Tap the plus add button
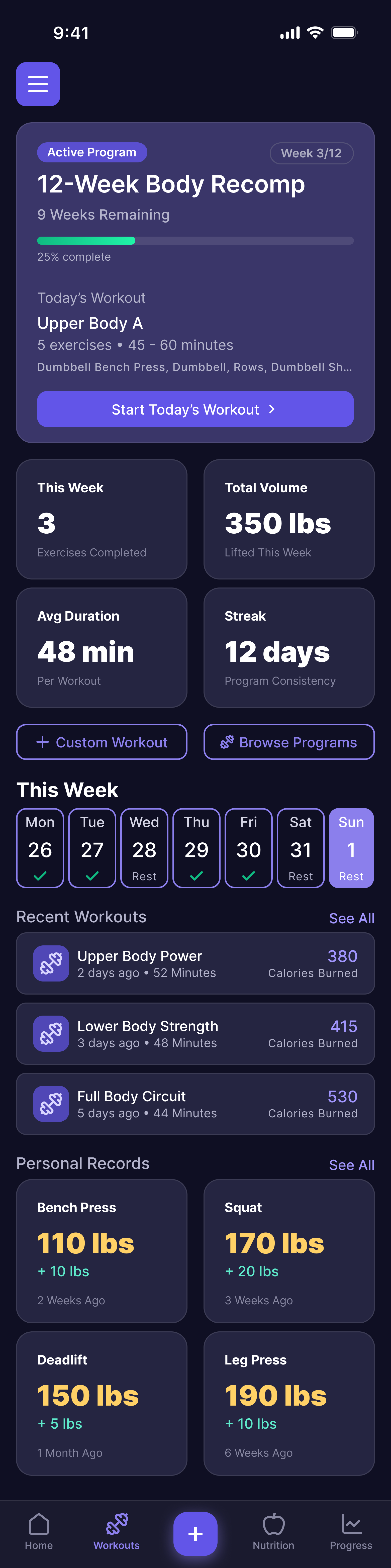 click(195, 1533)
